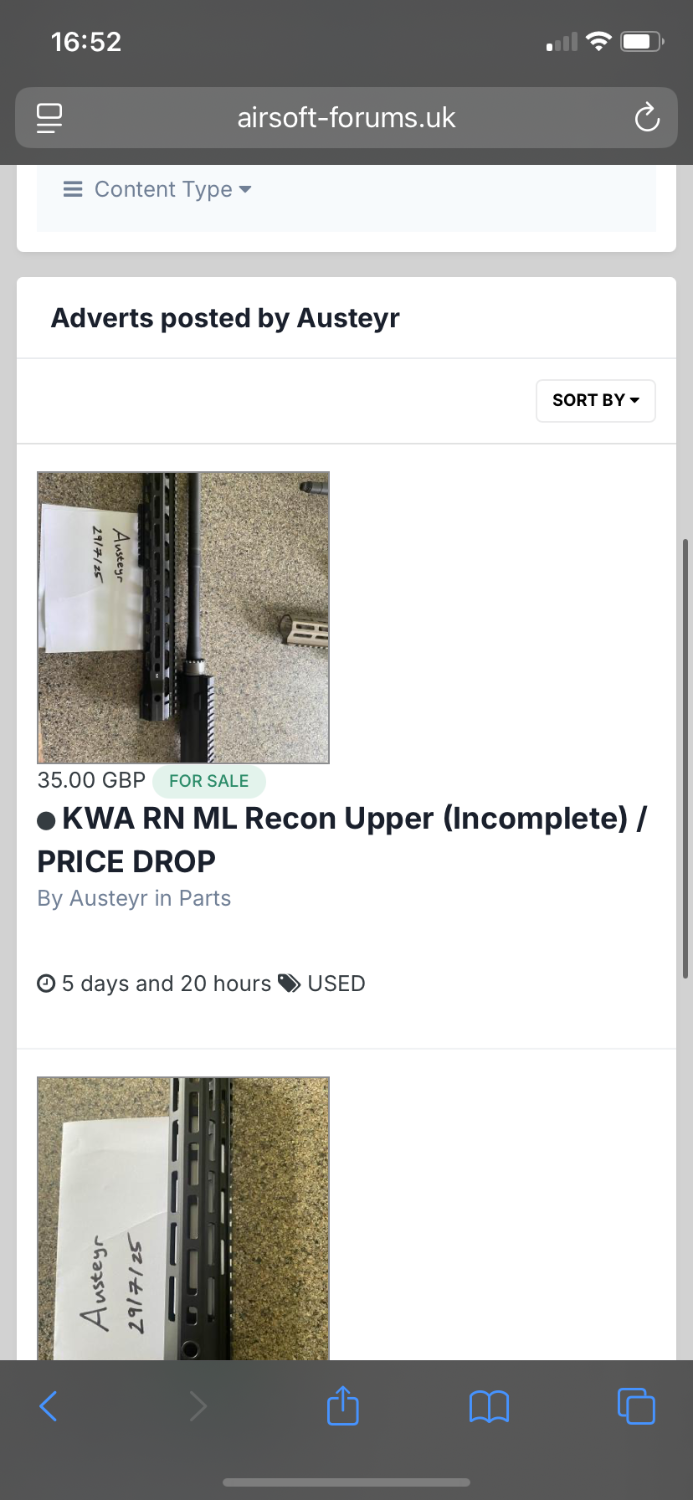The image size is (693, 1500).
Task: Tap the airsoft-forums.uk address field
Action: pyautogui.click(x=346, y=118)
